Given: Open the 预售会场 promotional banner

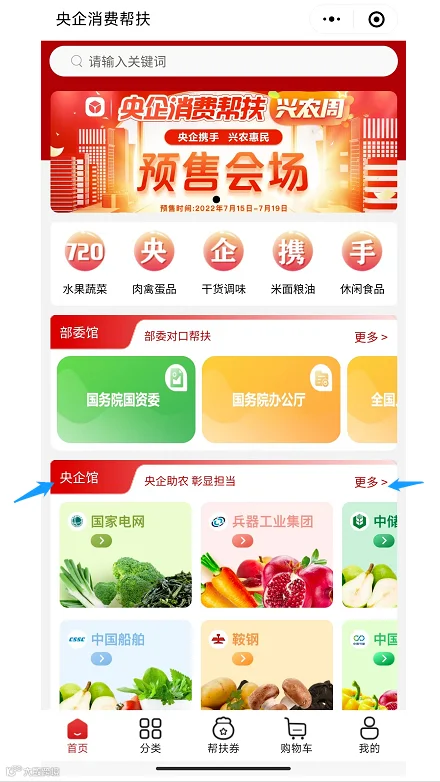Looking at the screenshot, I should point(223,152).
